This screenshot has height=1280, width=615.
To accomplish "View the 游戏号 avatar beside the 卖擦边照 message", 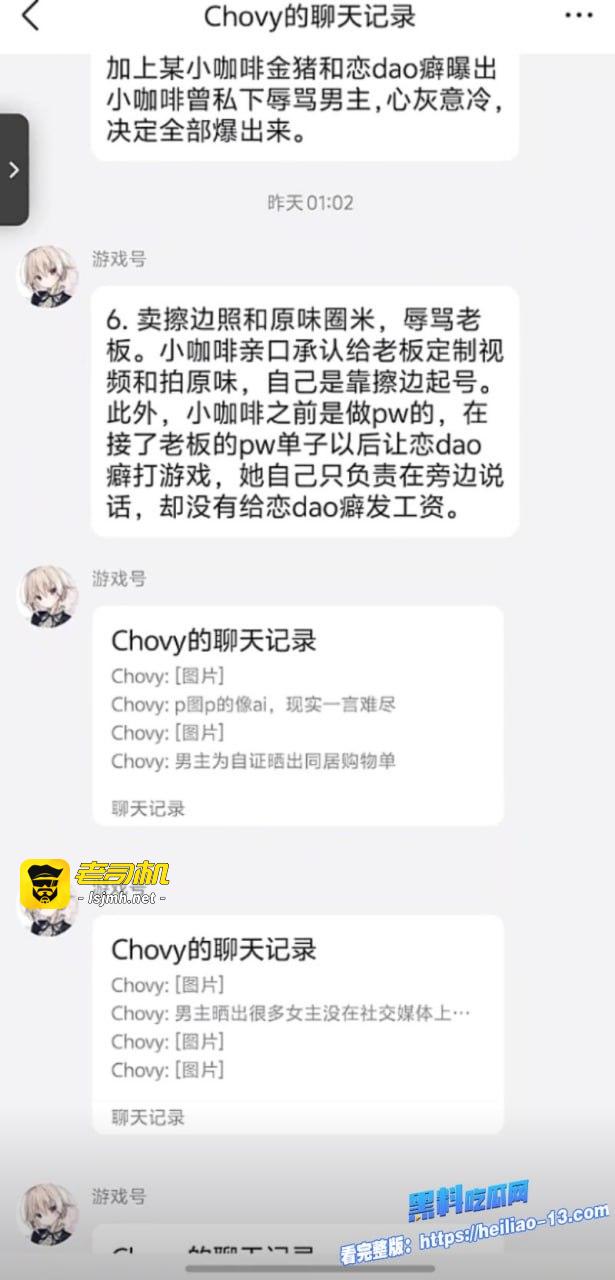I will coord(47,276).
